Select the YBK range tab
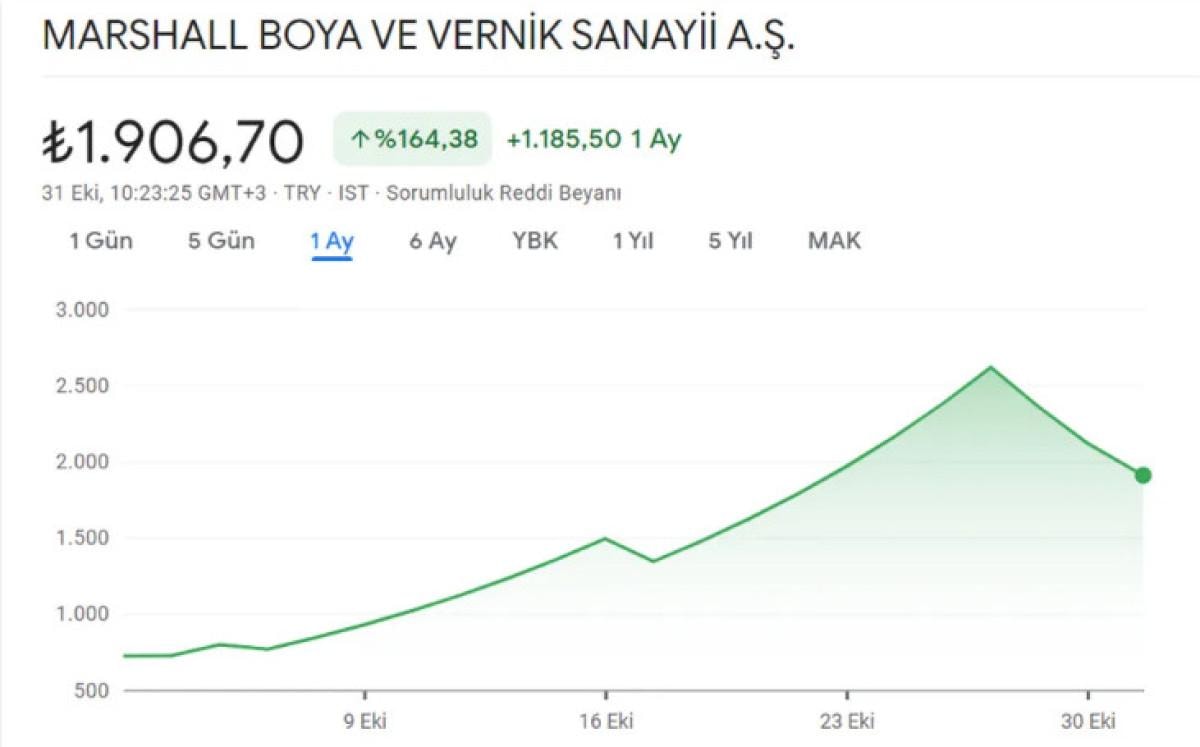The image size is (1200, 747). pyautogui.click(x=535, y=241)
